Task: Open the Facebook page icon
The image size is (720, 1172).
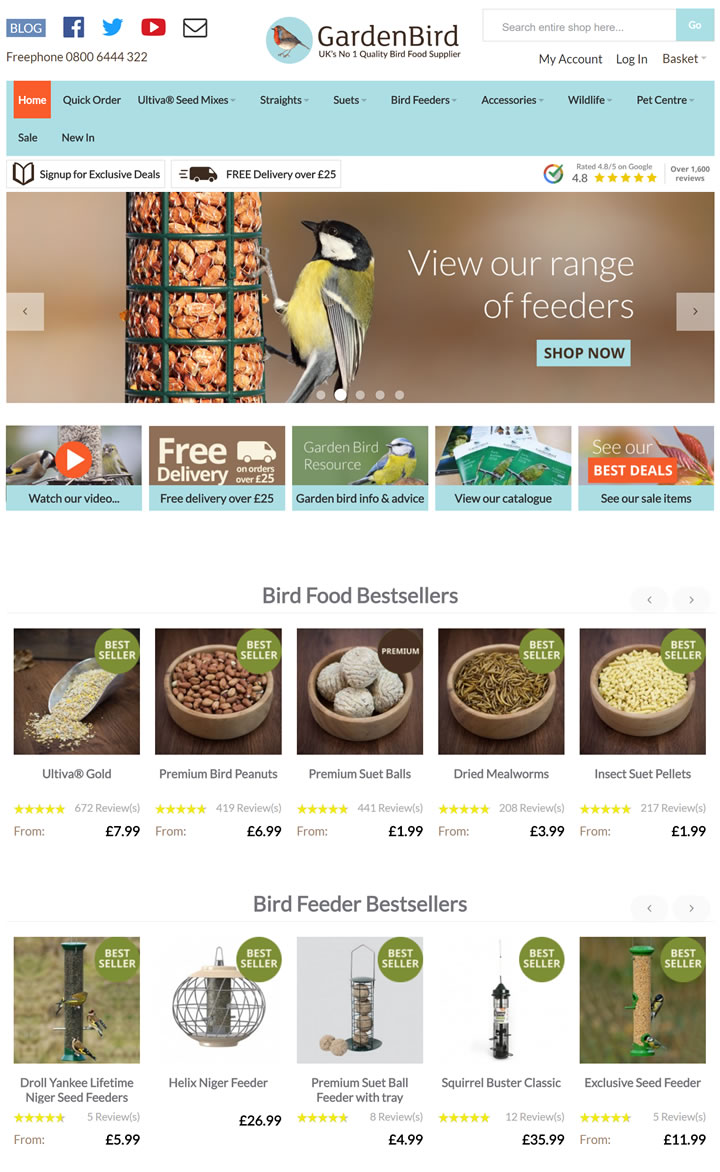Action: click(73, 27)
